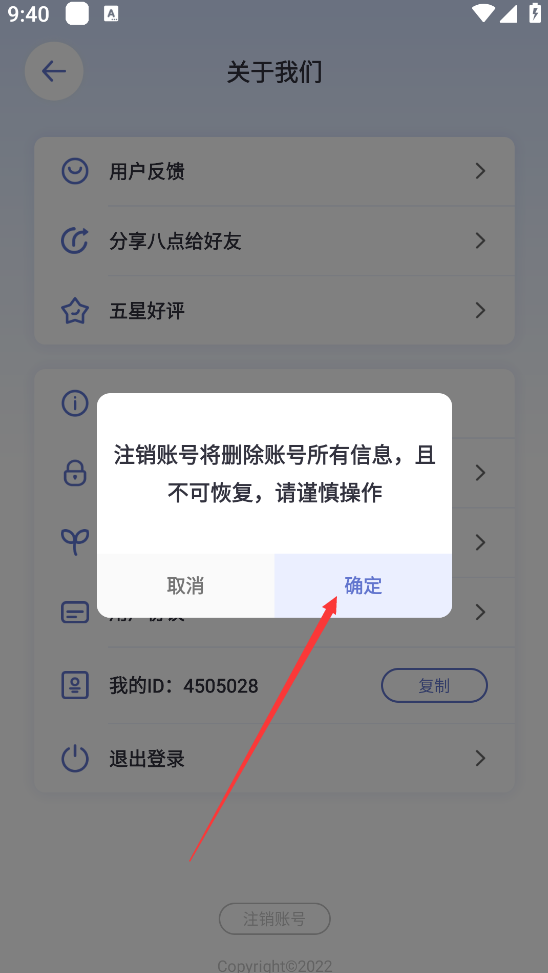The image size is (548, 973).
Task: Select 退出登录 to log out
Action: coord(274,758)
